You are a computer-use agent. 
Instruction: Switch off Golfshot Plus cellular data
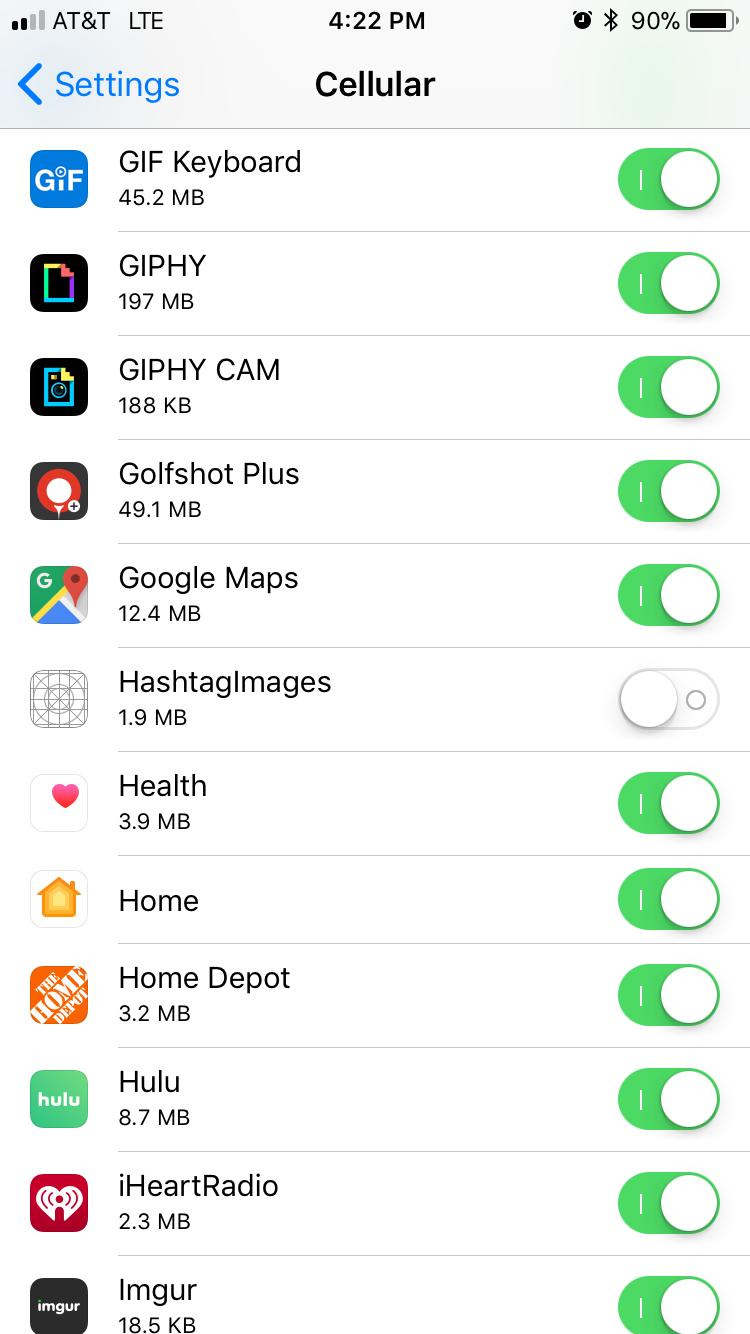668,491
